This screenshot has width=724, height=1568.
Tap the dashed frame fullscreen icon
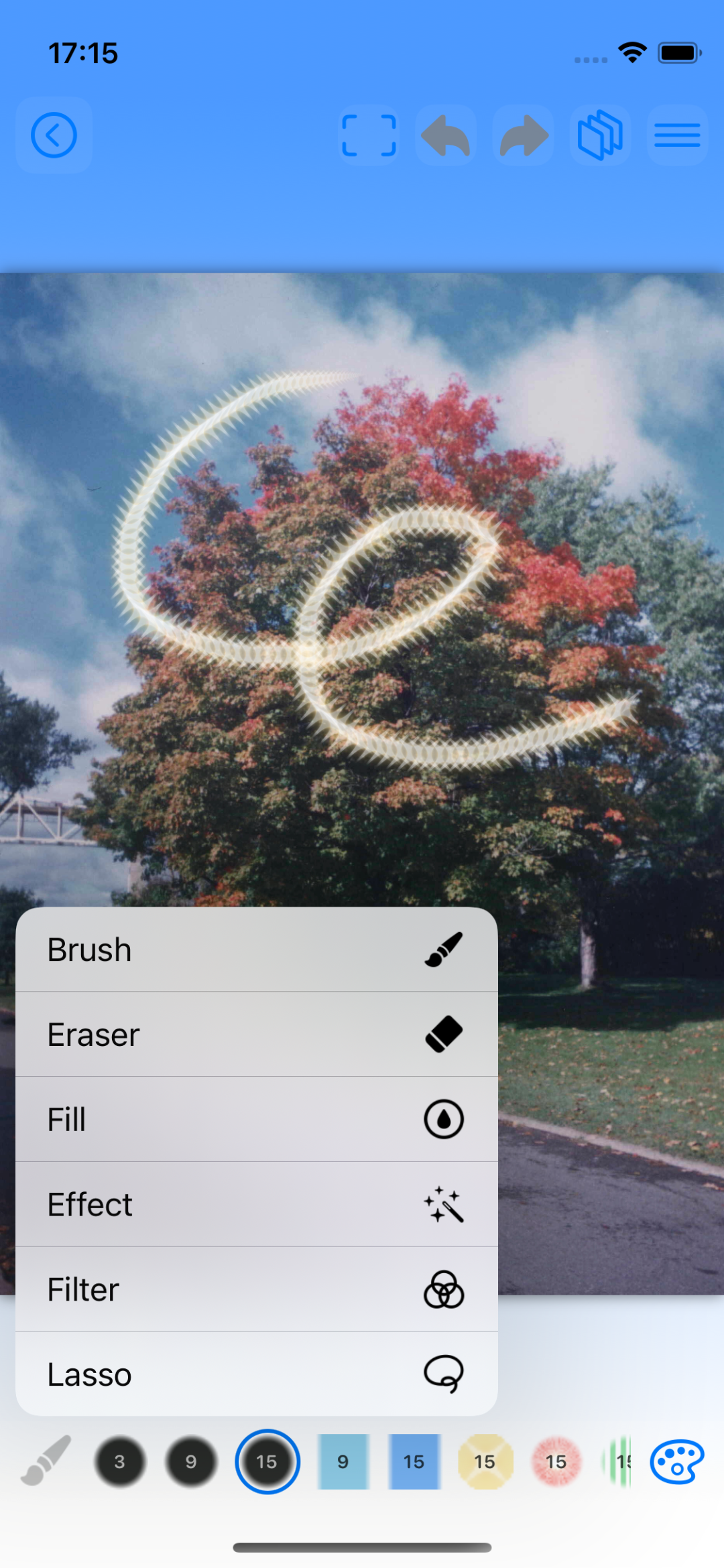click(x=369, y=135)
